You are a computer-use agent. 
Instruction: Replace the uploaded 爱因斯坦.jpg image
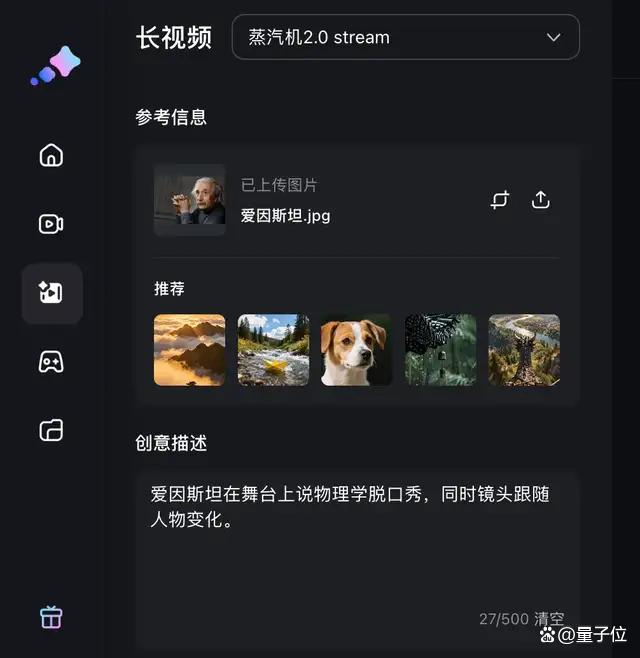click(500, 200)
